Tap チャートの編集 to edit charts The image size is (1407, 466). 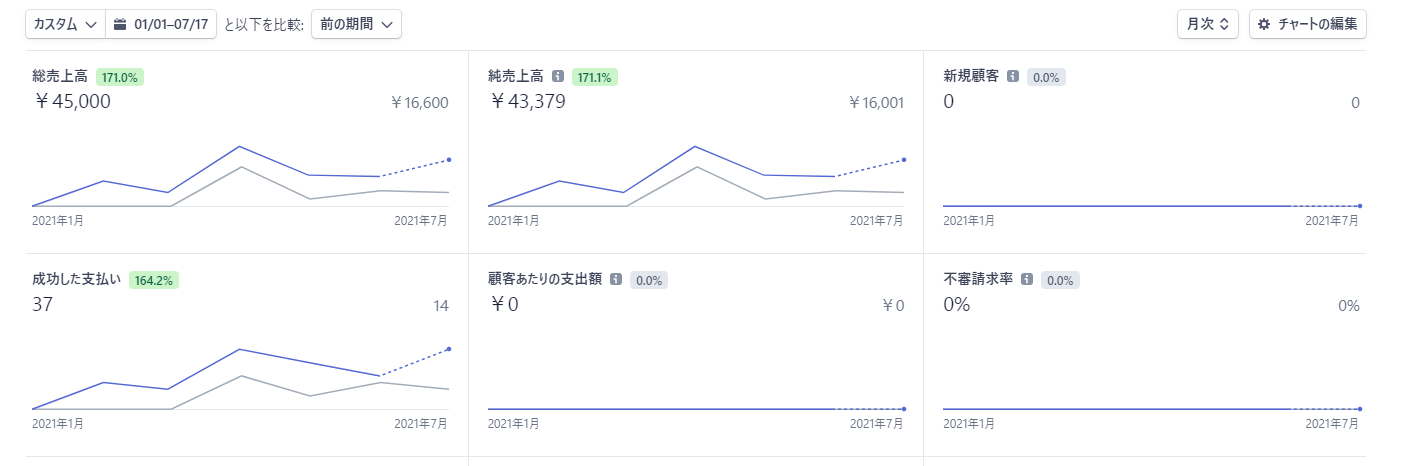1307,24
